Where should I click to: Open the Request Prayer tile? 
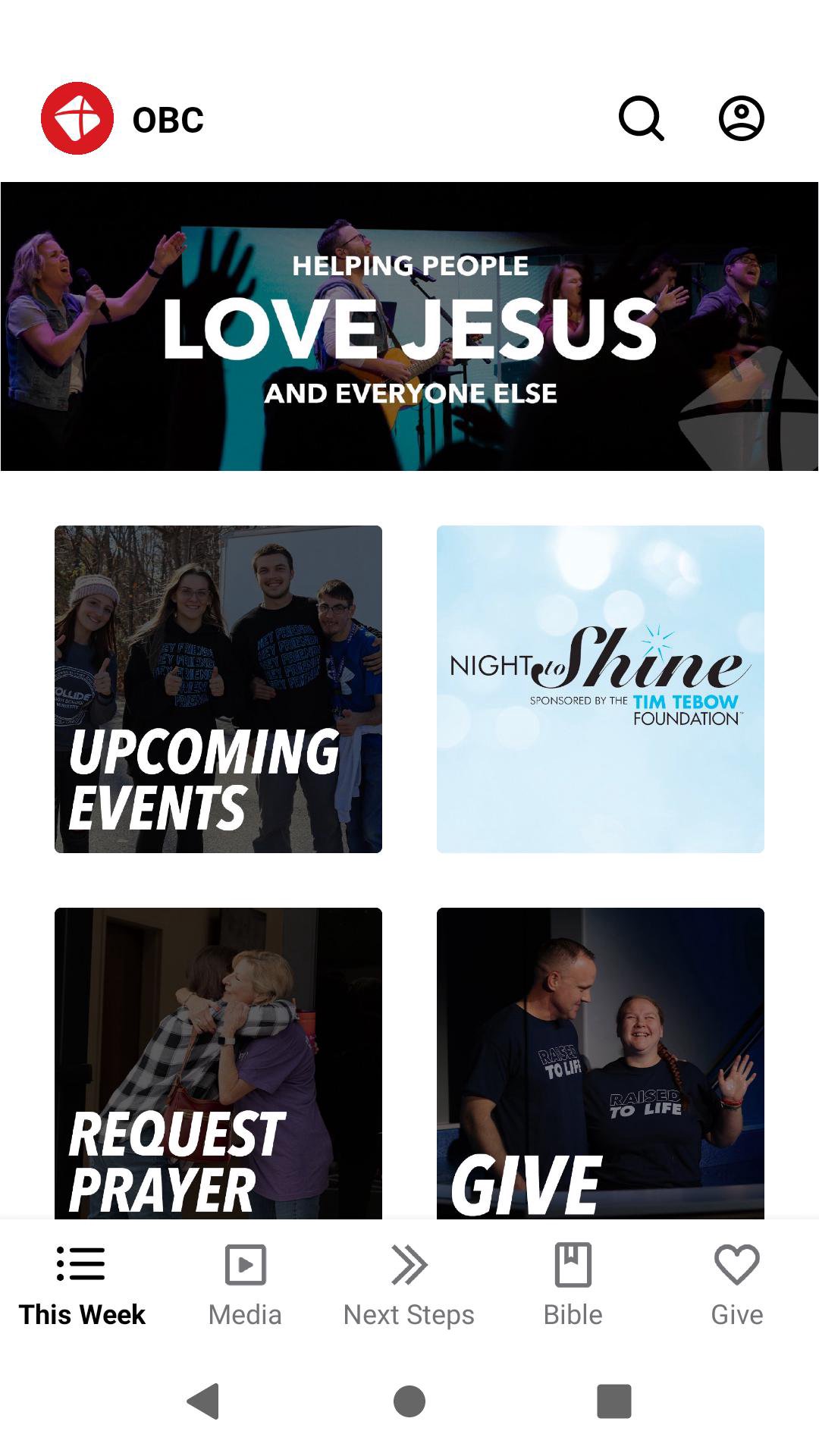[x=218, y=1062]
